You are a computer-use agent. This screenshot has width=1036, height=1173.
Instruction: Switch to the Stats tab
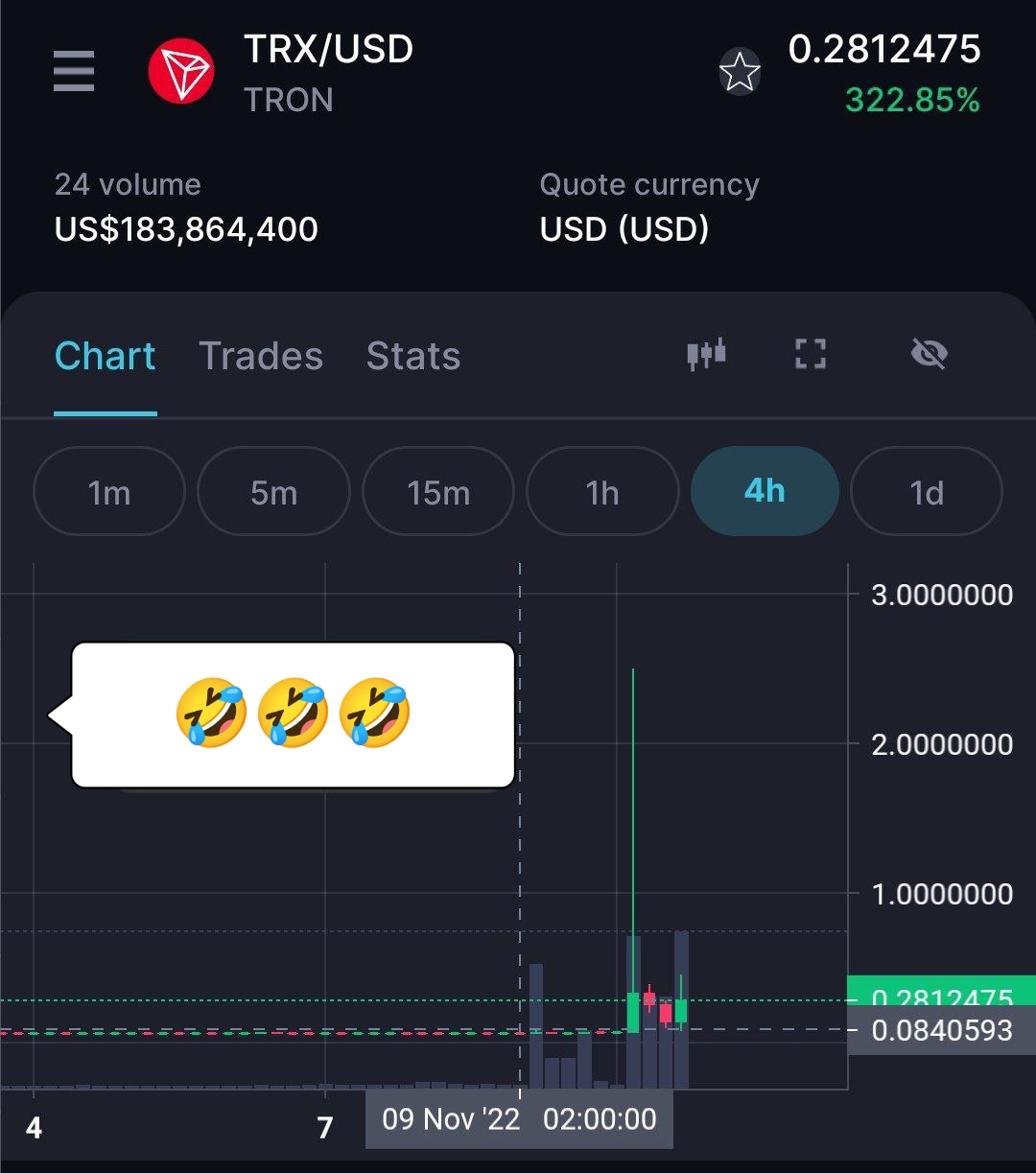[x=413, y=356]
